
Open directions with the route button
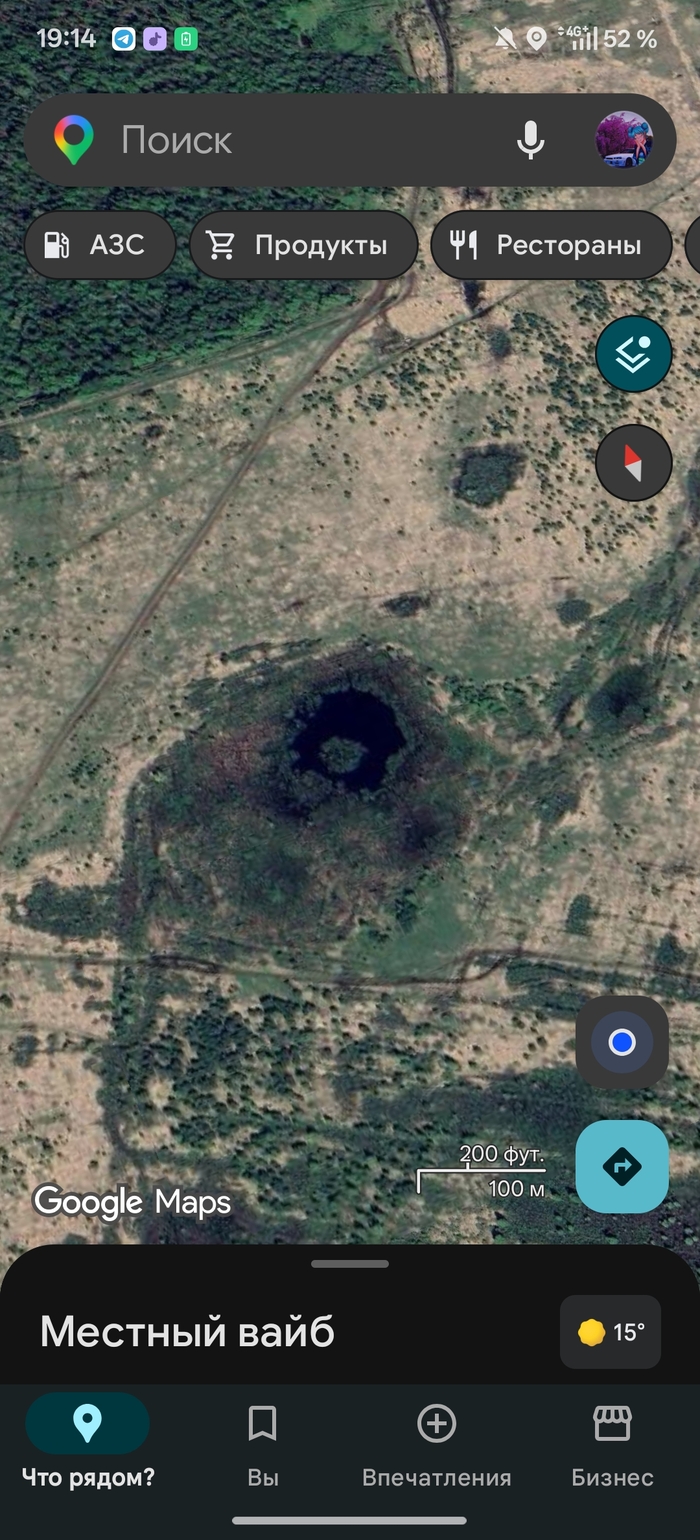[622, 1166]
